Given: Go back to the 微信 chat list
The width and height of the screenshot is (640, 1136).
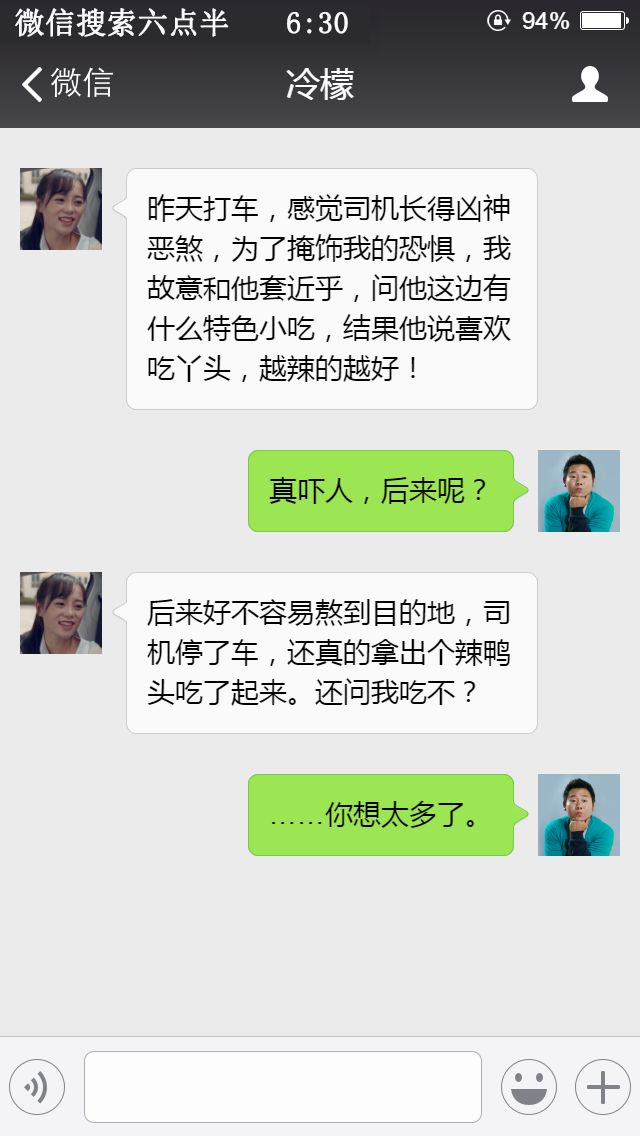Looking at the screenshot, I should 66,84.
